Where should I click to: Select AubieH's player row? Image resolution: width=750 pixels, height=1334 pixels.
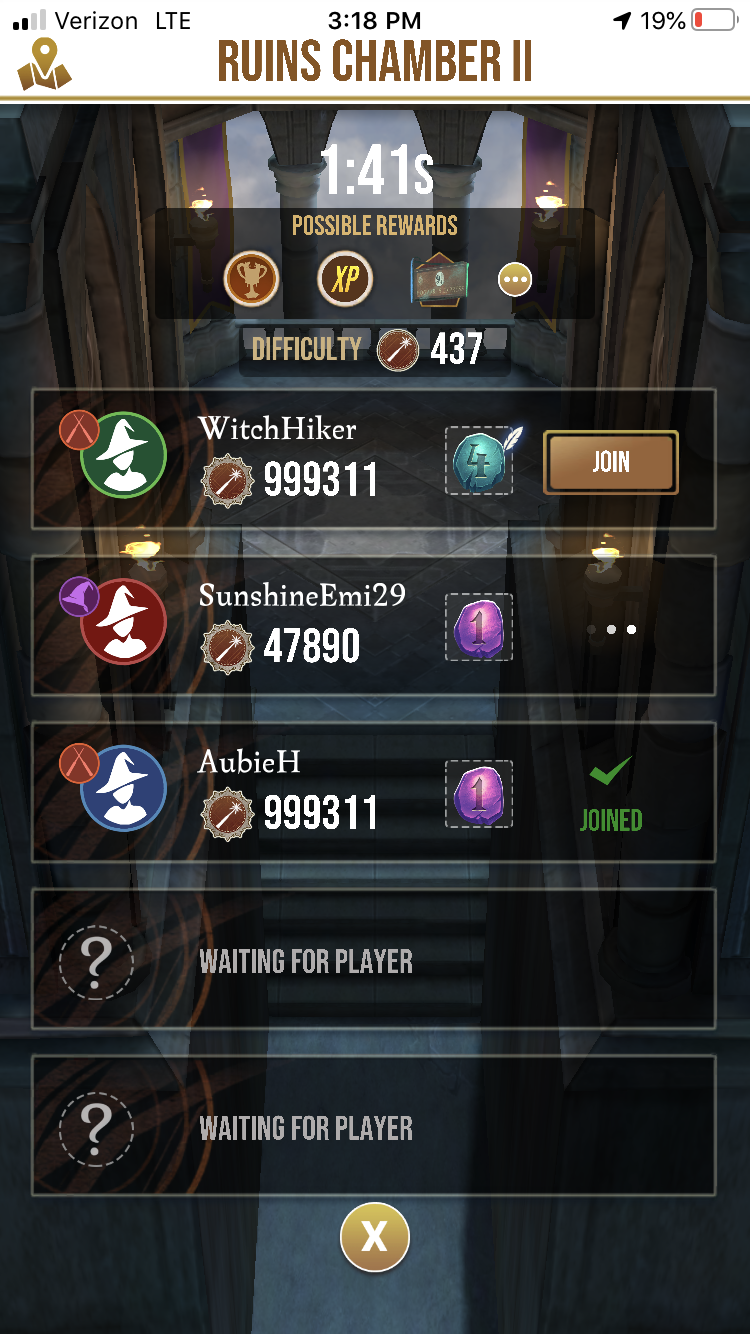(x=300, y=792)
